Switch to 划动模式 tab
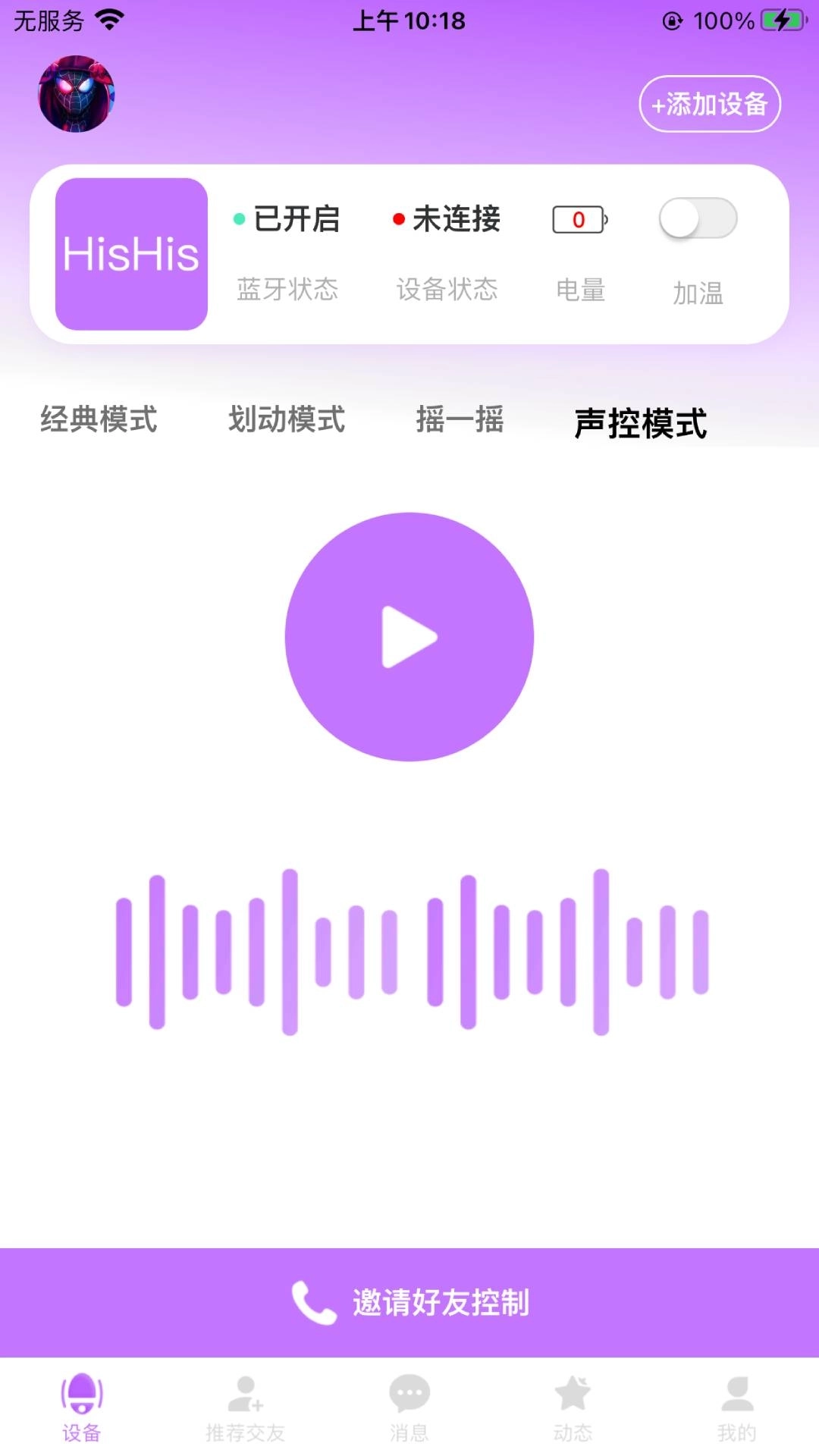Screen dimensions: 819x1456 coord(287,419)
